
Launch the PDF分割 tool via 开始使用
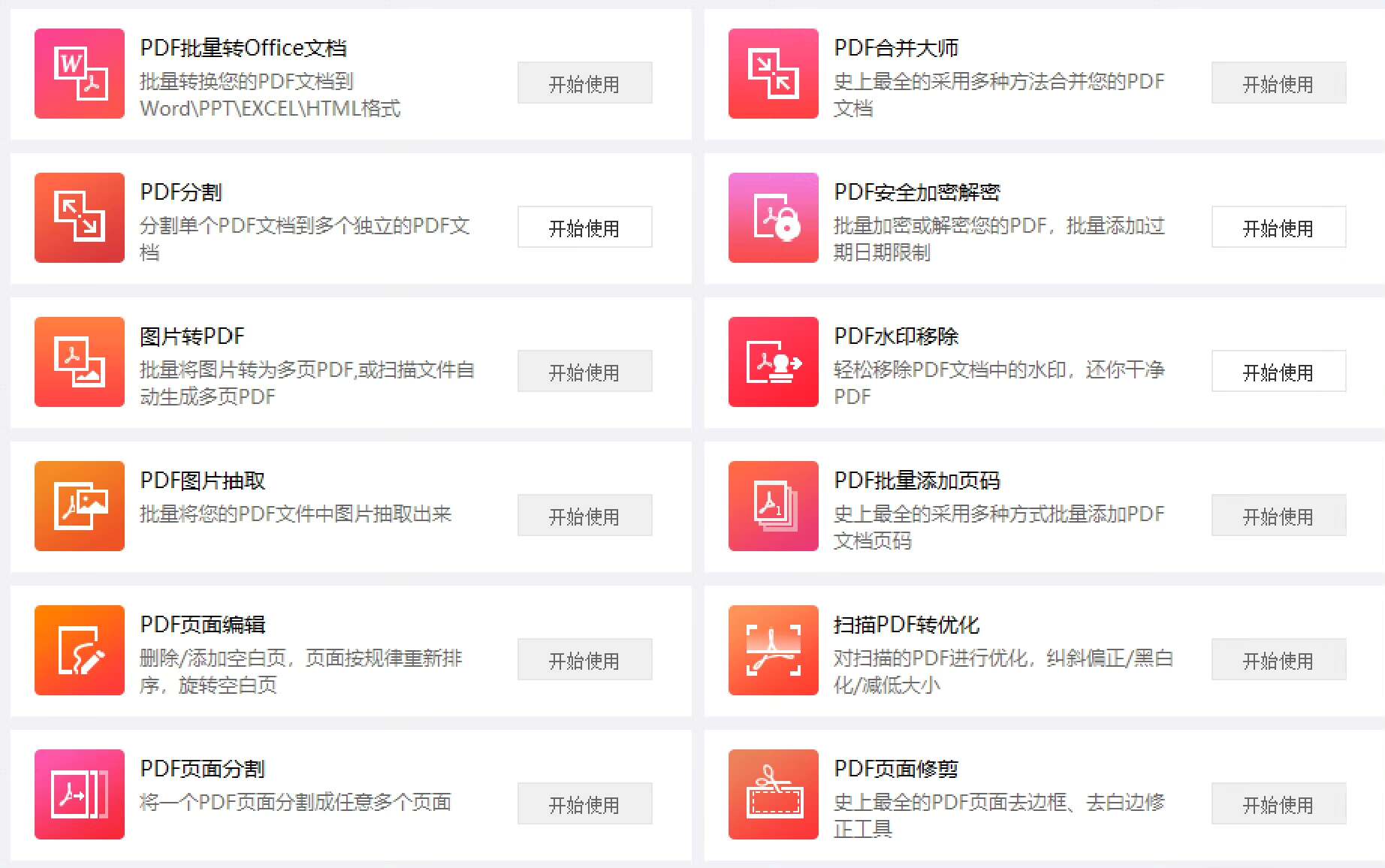point(584,228)
